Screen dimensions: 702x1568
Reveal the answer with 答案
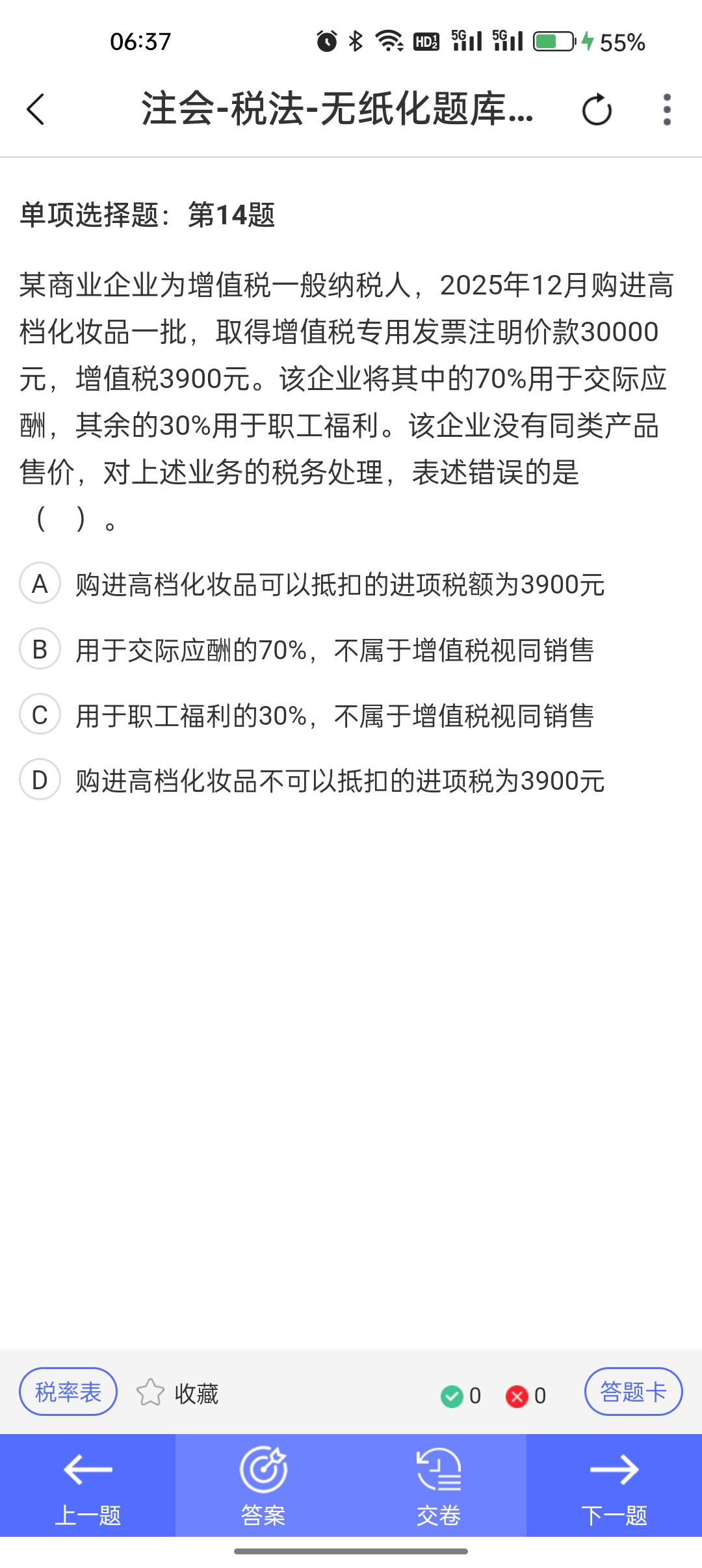pos(263,1485)
